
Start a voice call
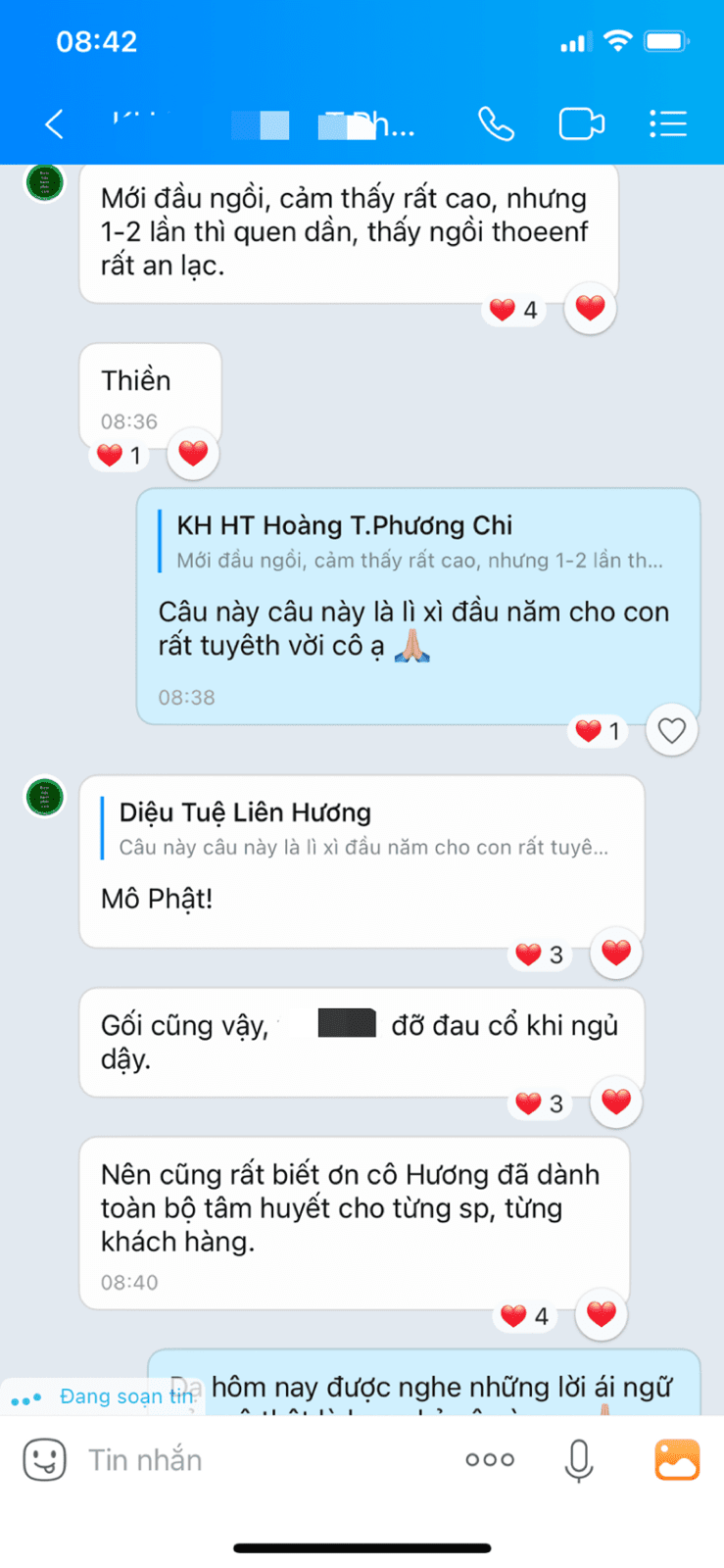coord(496,124)
